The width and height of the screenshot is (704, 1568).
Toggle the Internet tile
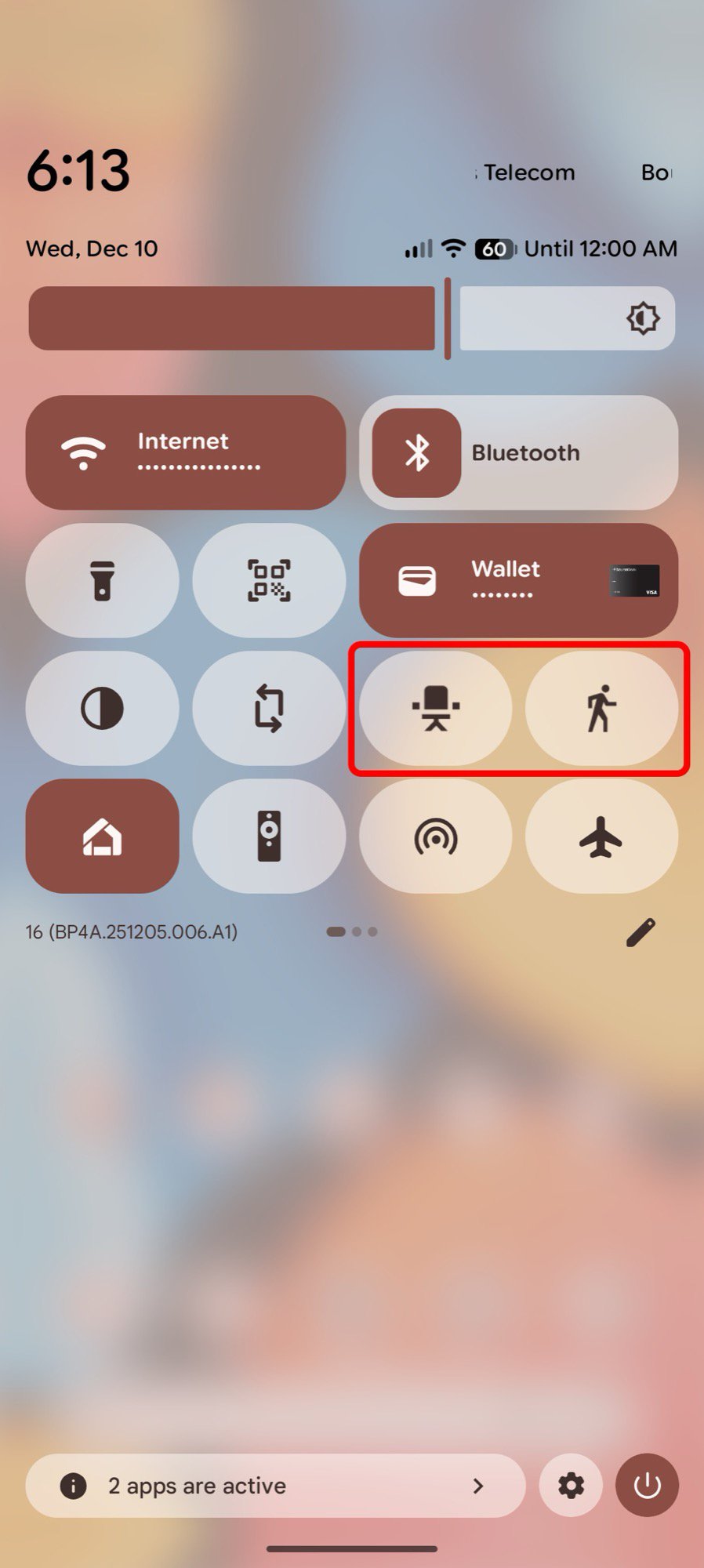click(185, 452)
